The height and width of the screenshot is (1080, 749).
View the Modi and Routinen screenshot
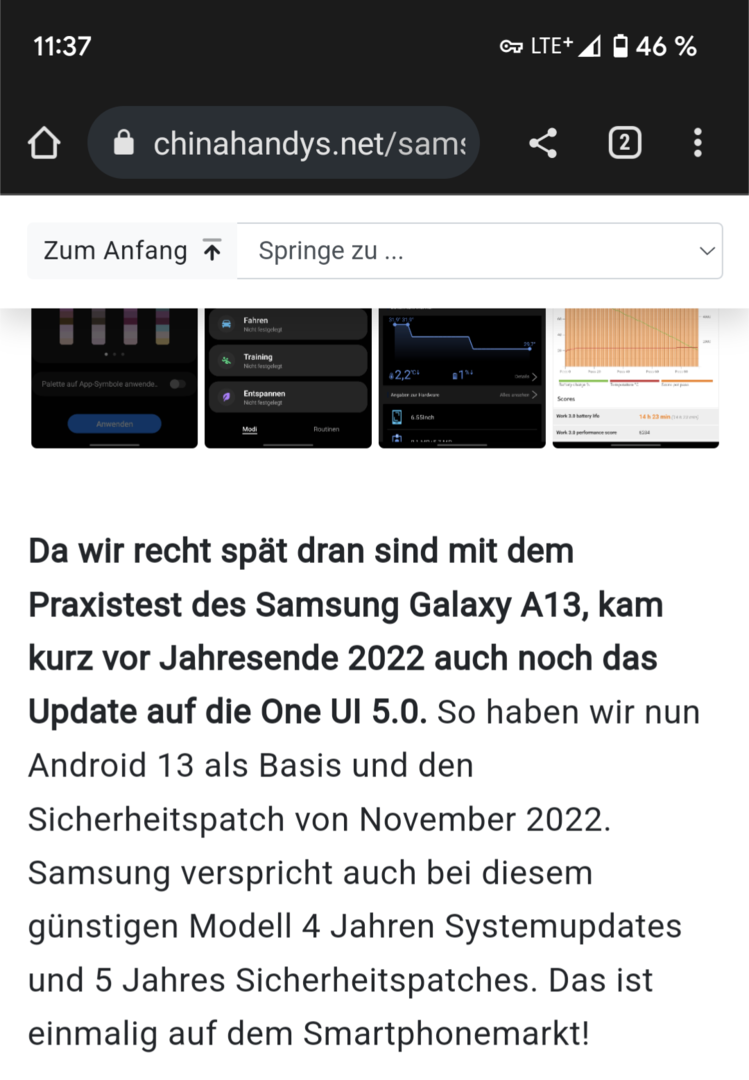pos(288,378)
